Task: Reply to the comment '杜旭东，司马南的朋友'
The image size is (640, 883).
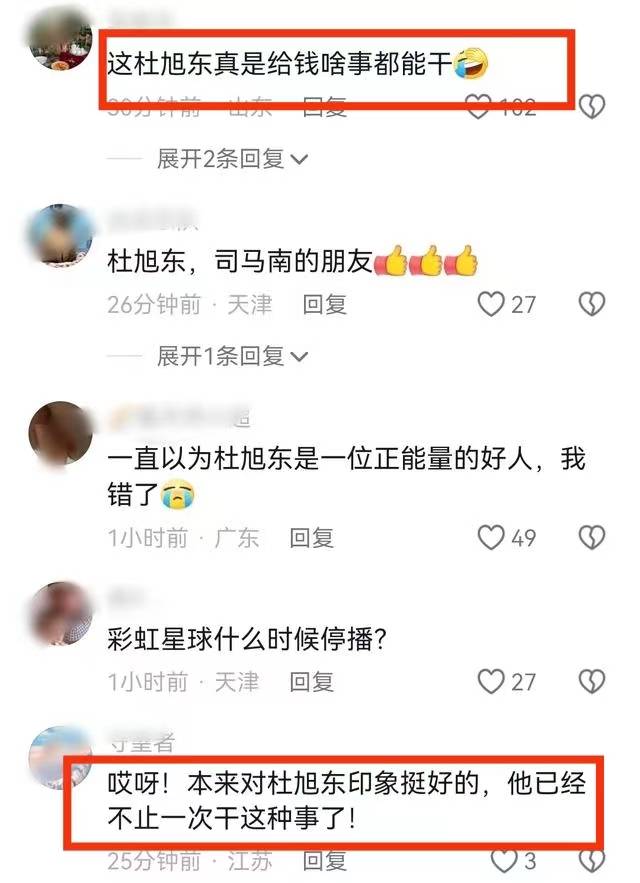Action: click(x=324, y=304)
